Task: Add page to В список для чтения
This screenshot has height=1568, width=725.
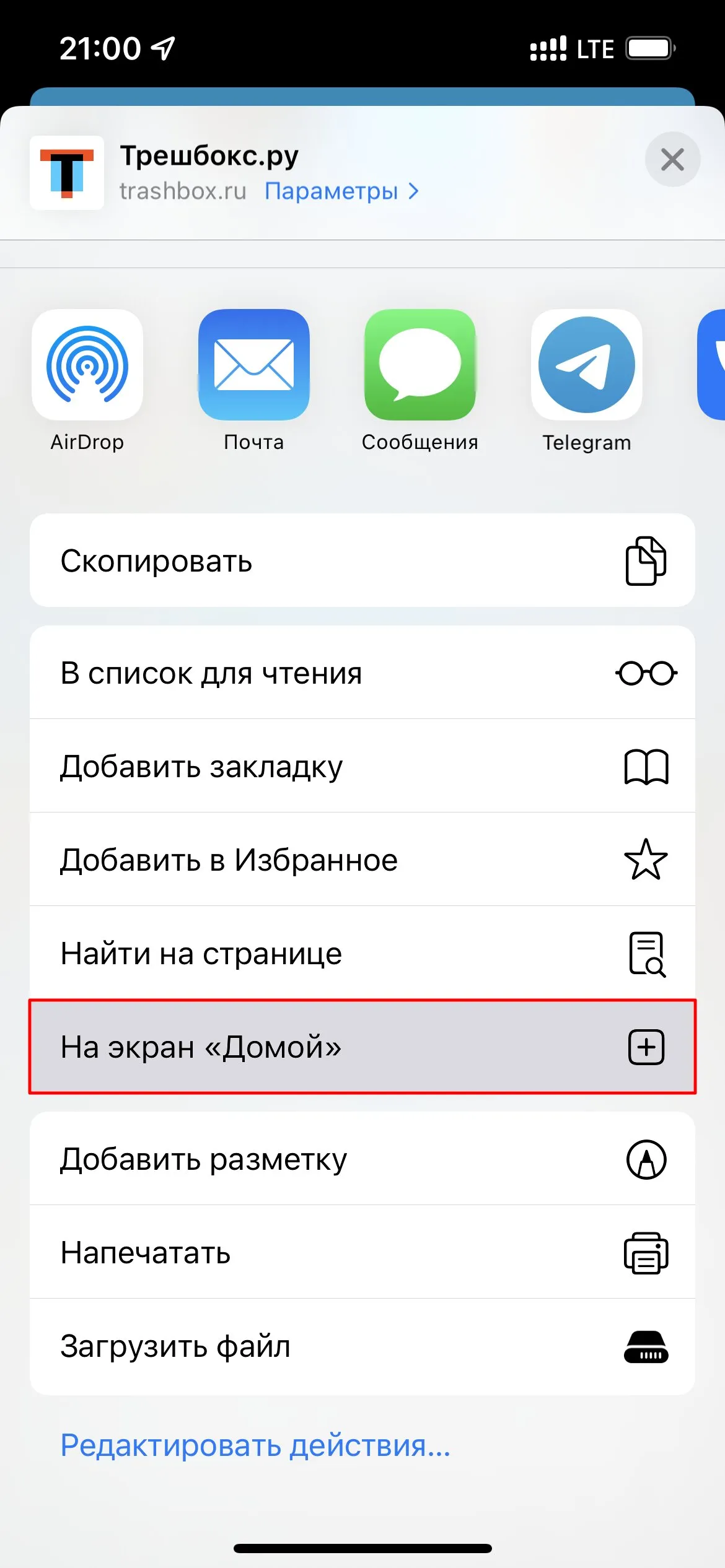Action: tap(362, 673)
